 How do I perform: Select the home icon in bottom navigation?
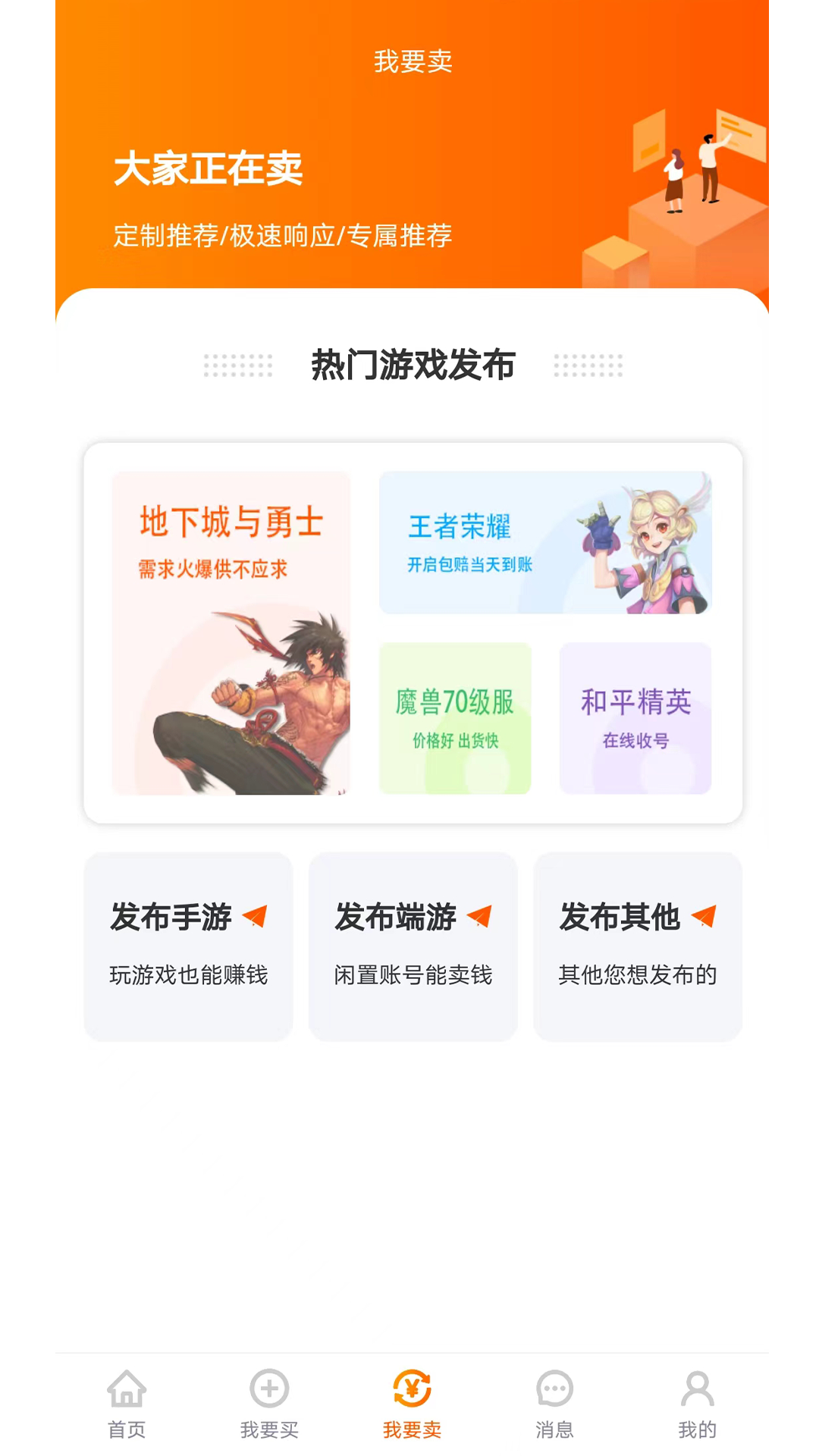(127, 1389)
